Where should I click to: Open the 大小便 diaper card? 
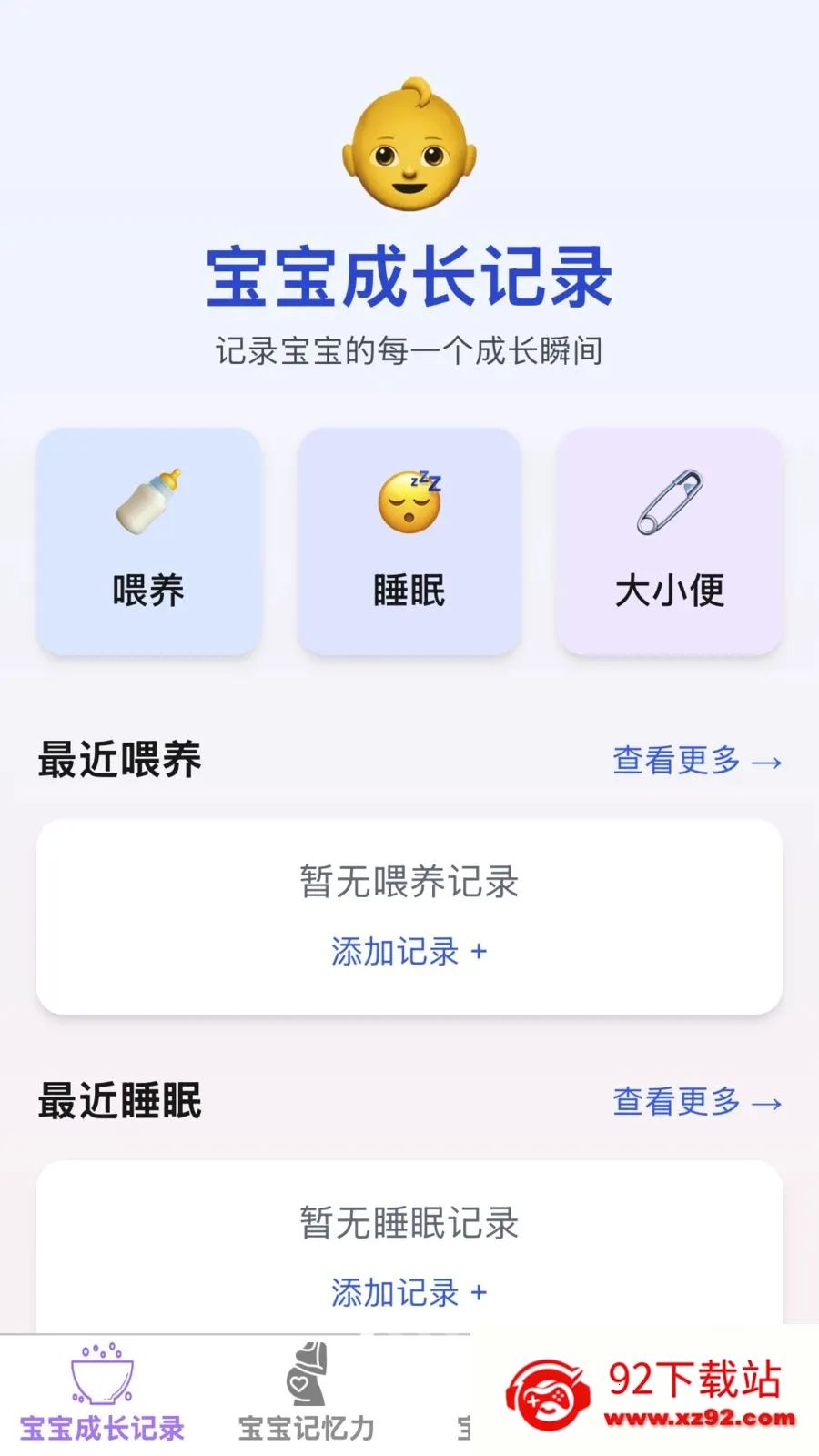click(x=670, y=542)
